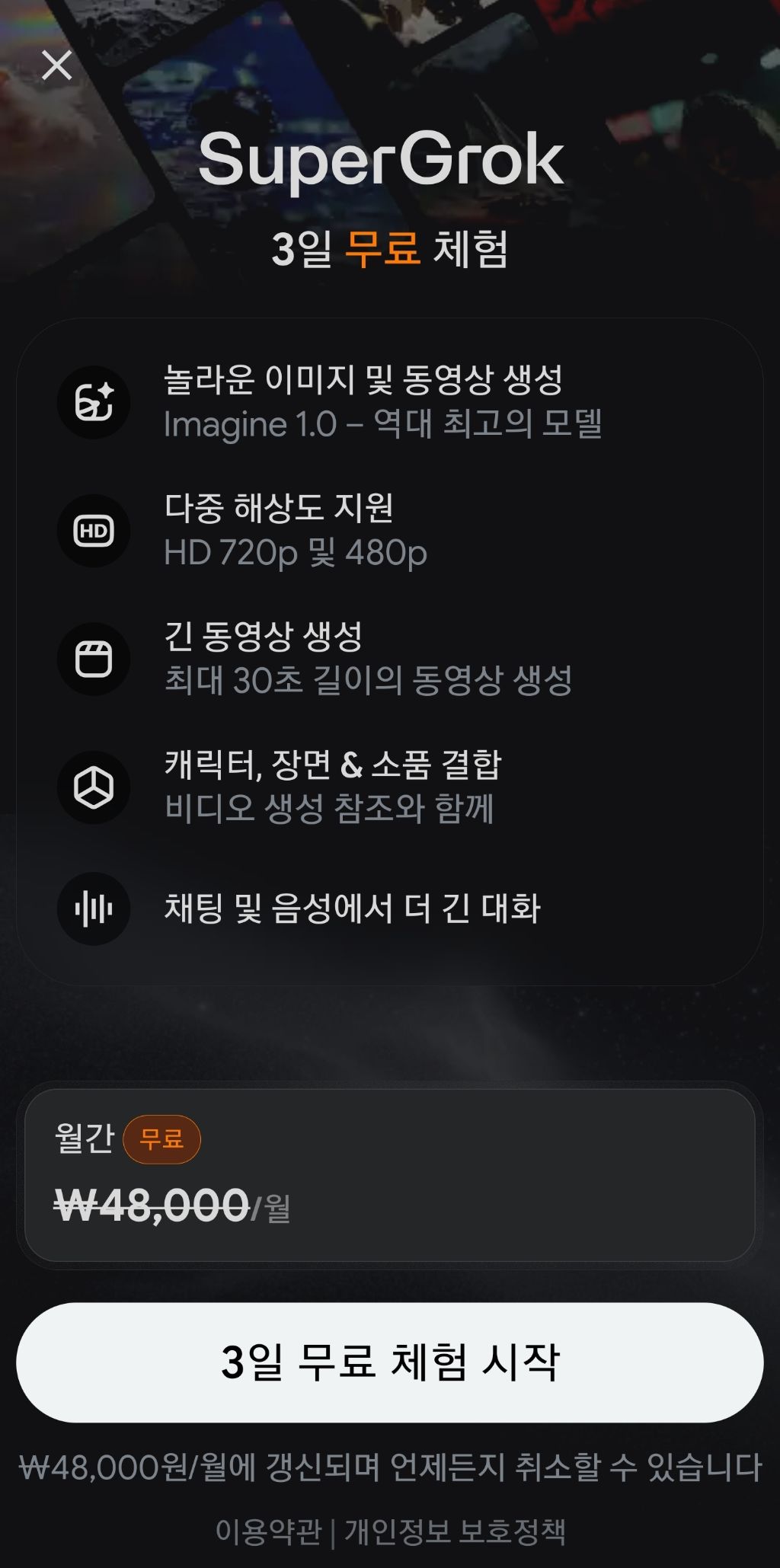
Task: Close the SuperGrok subscription screen
Action: pos(57,65)
